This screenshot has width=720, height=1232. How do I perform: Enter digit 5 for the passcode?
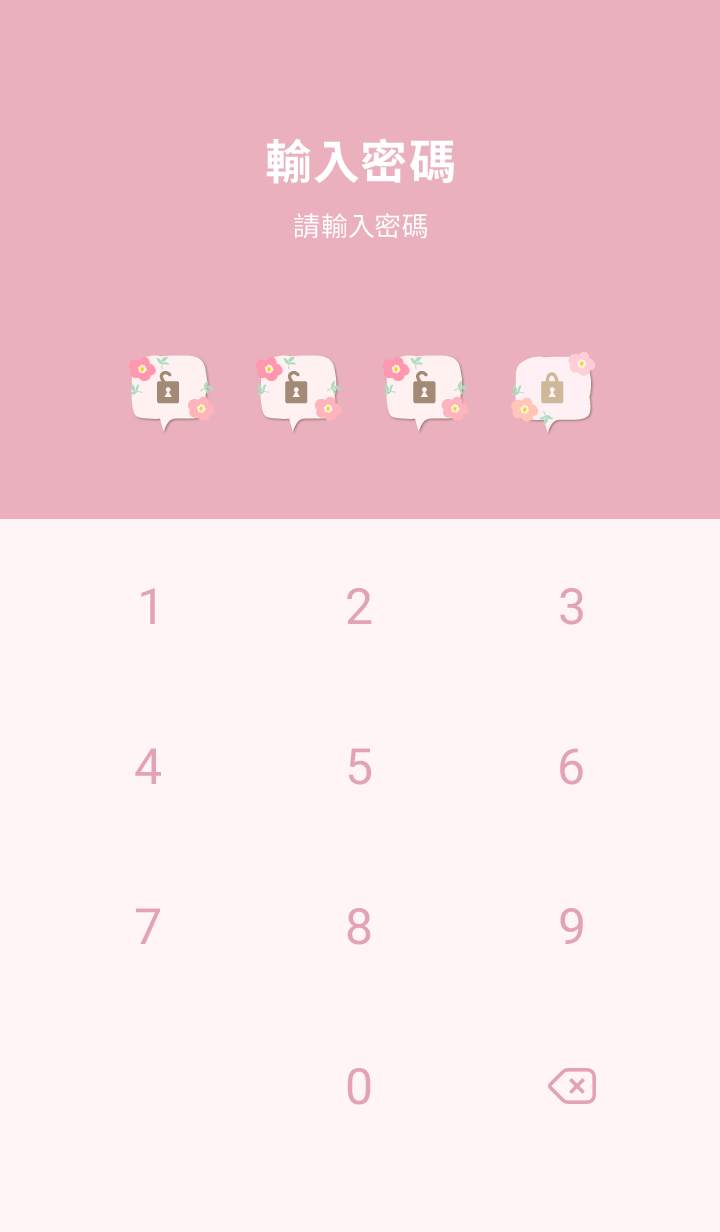click(359, 767)
